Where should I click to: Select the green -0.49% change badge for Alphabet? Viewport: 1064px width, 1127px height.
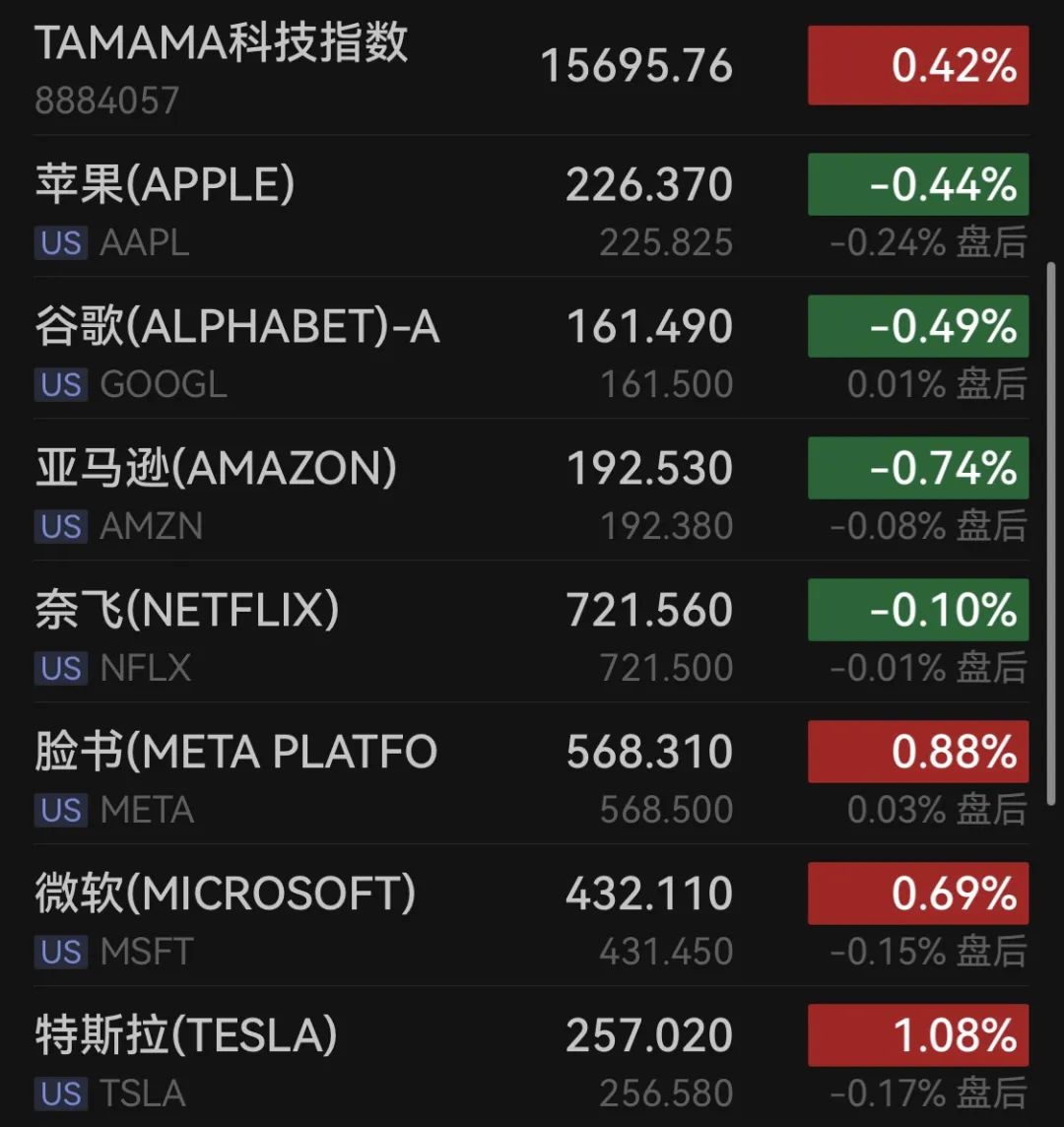point(917,326)
